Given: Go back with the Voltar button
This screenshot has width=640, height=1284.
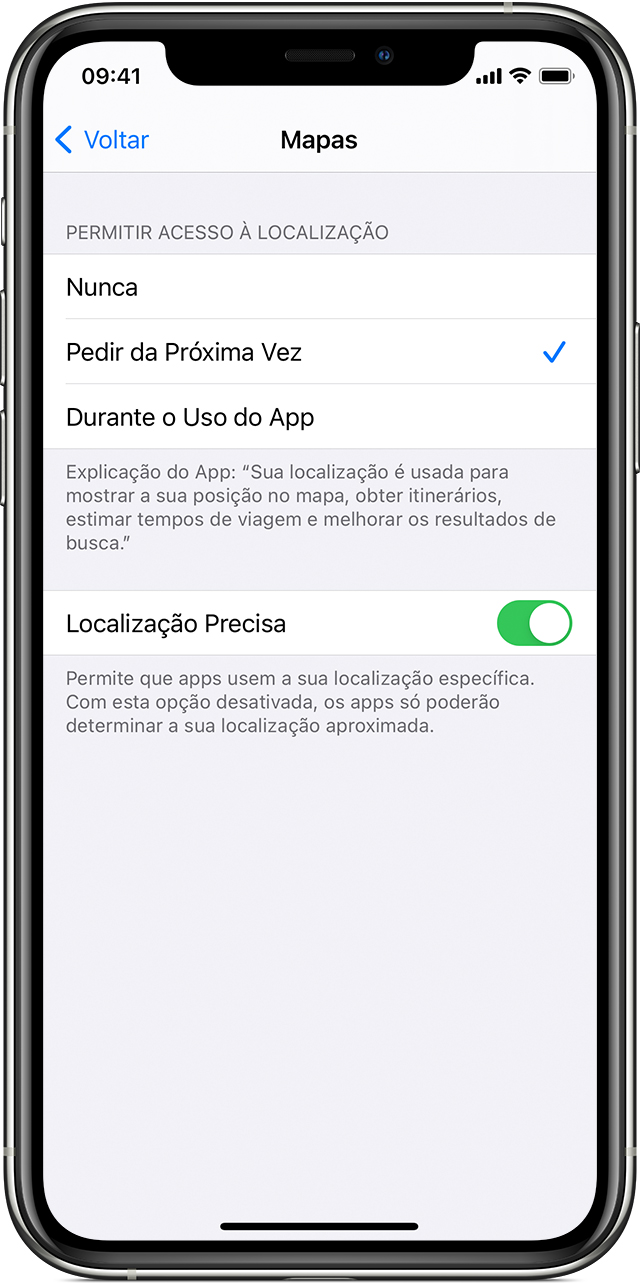Looking at the screenshot, I should click(102, 140).
